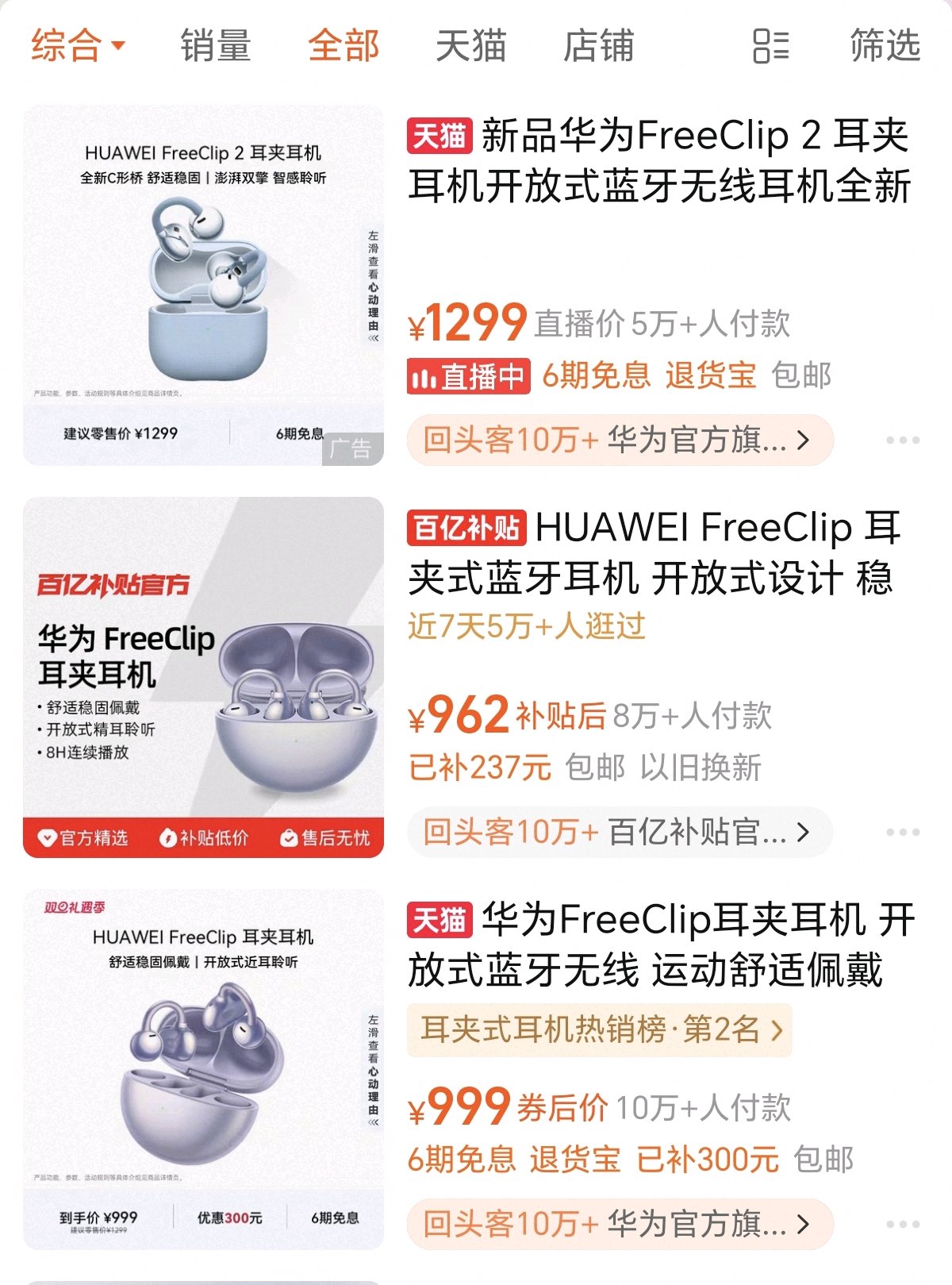Open the 筛选 filter panel
Image resolution: width=952 pixels, height=1285 pixels.
pos(885,45)
